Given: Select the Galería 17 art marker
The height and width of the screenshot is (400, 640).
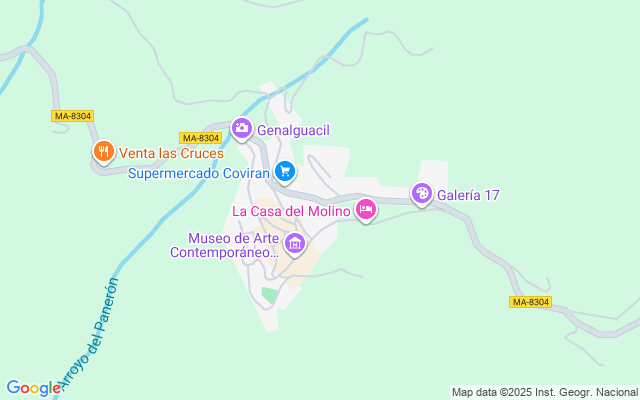Looking at the screenshot, I should 422,193.
